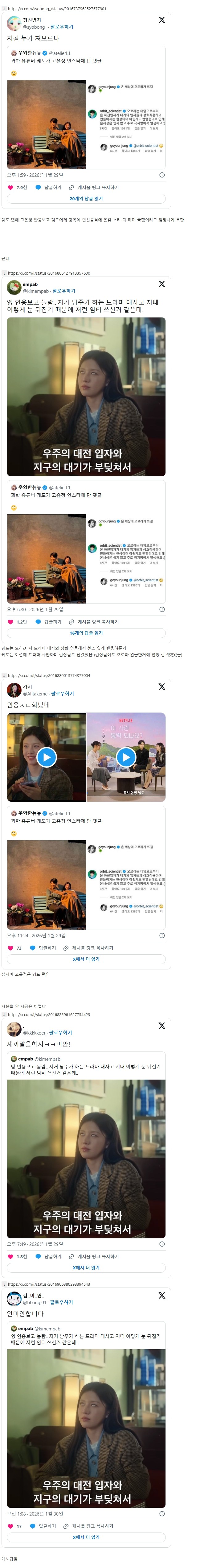Like the @kimempab tweet with 1.2만 likes
This screenshot has height=1568, width=200.
[x=10, y=622]
